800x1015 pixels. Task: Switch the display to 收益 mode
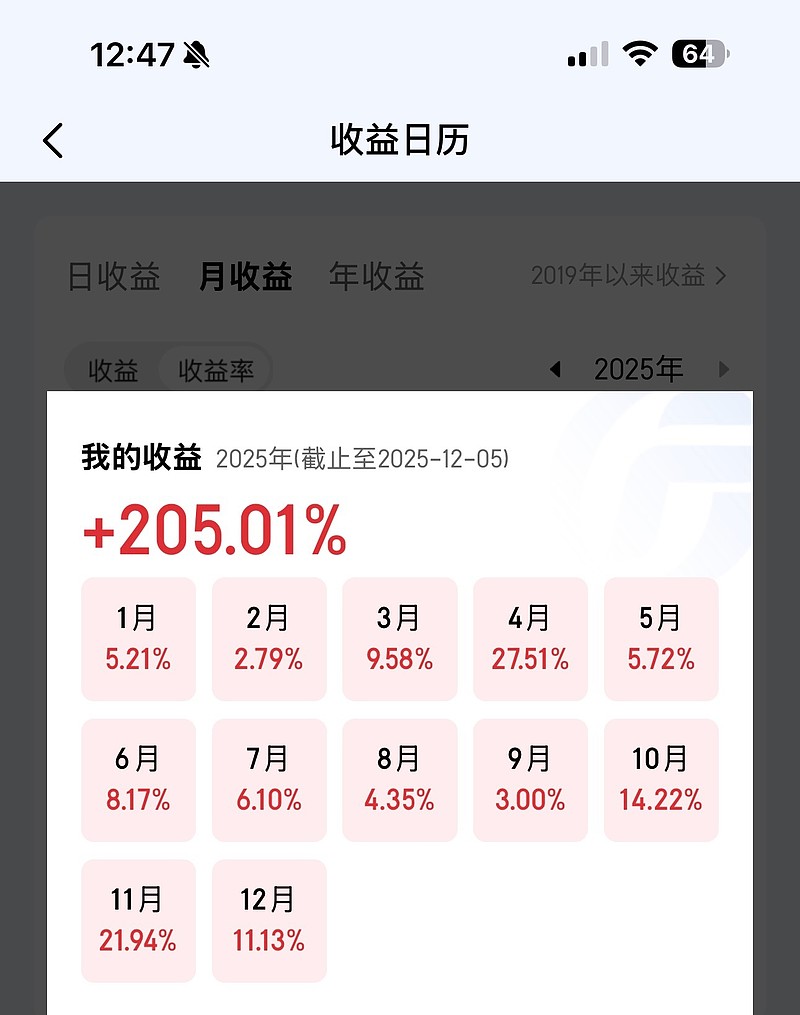pos(110,371)
